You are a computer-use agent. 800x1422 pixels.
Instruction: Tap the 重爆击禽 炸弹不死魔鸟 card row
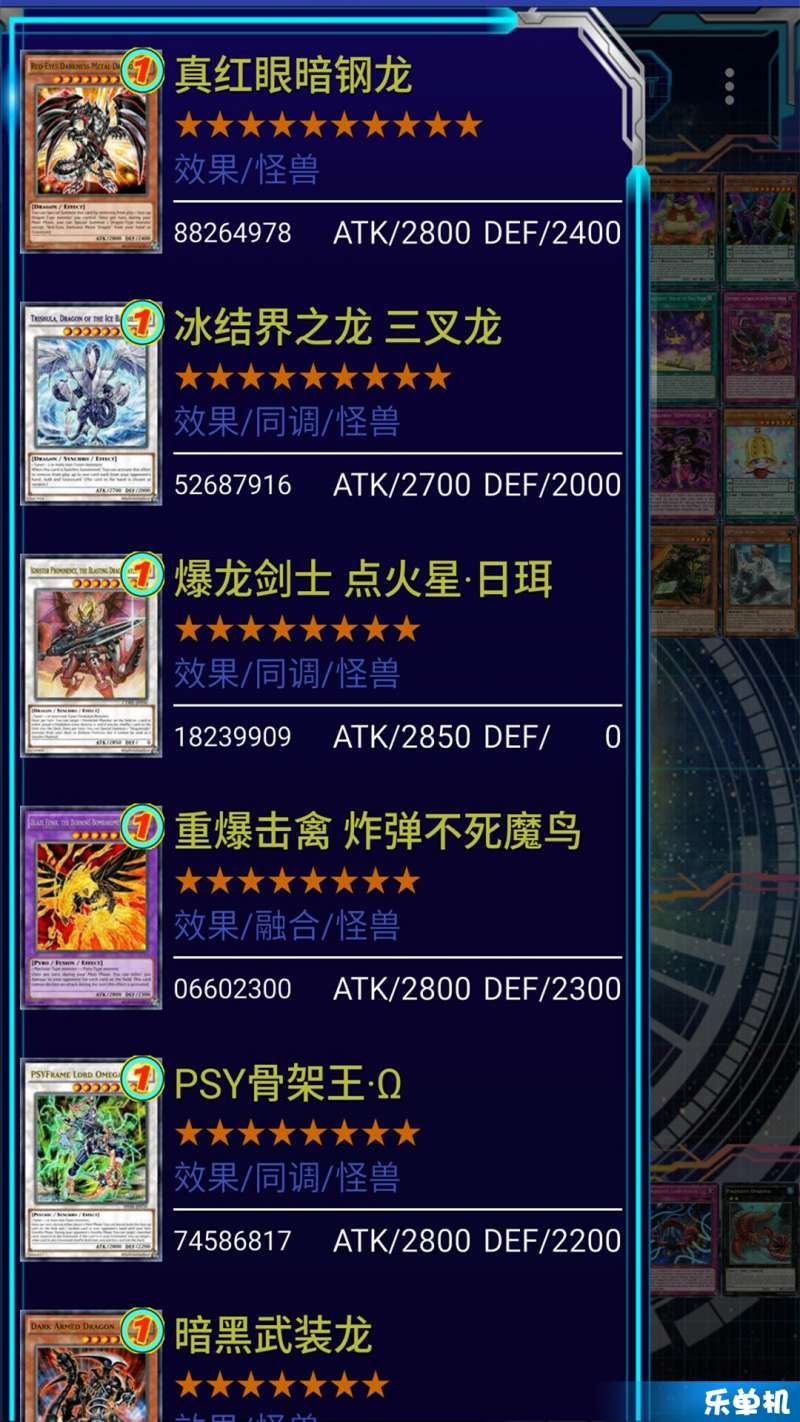(x=320, y=908)
